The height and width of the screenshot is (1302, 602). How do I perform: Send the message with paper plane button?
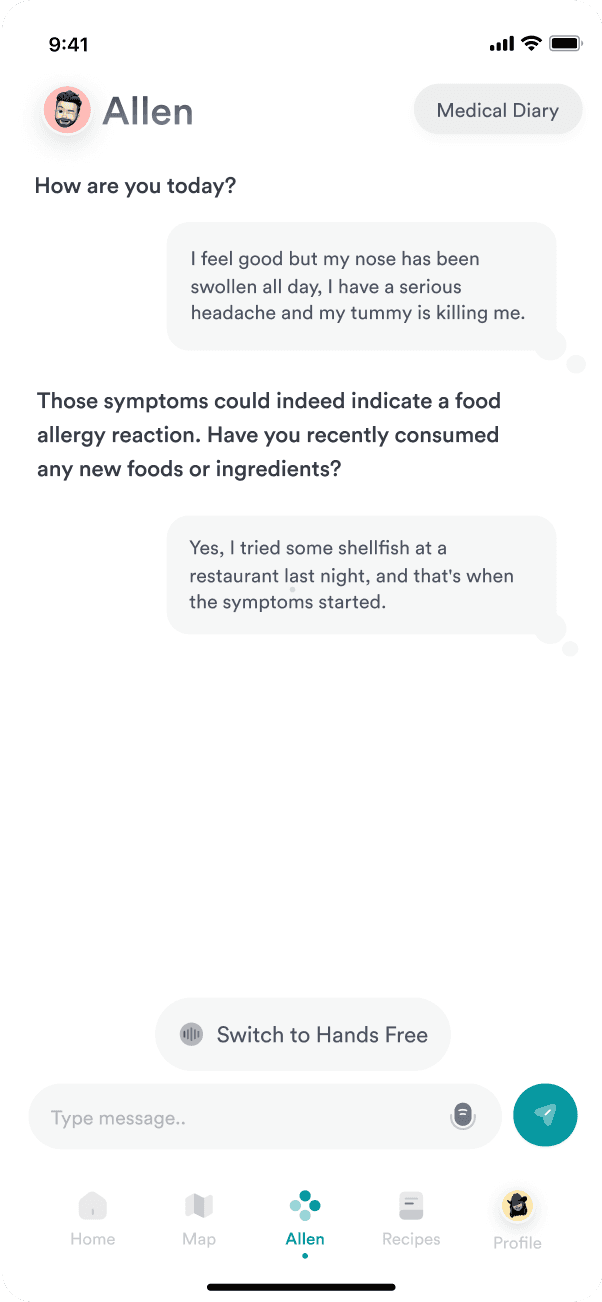(x=545, y=1114)
